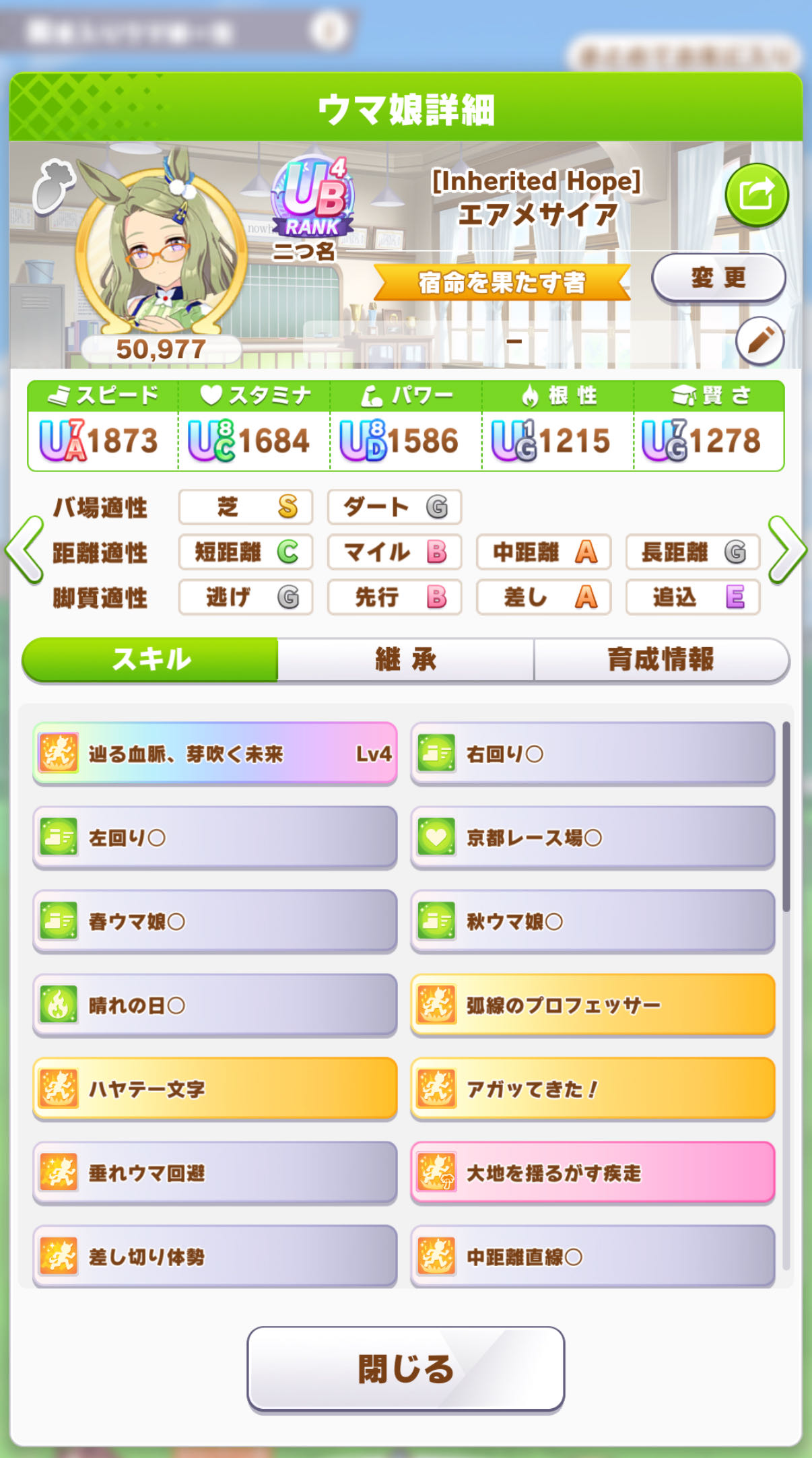This screenshot has width=812, height=1458.
Task: Close the dialog with 閉じる
Action: [x=405, y=1368]
